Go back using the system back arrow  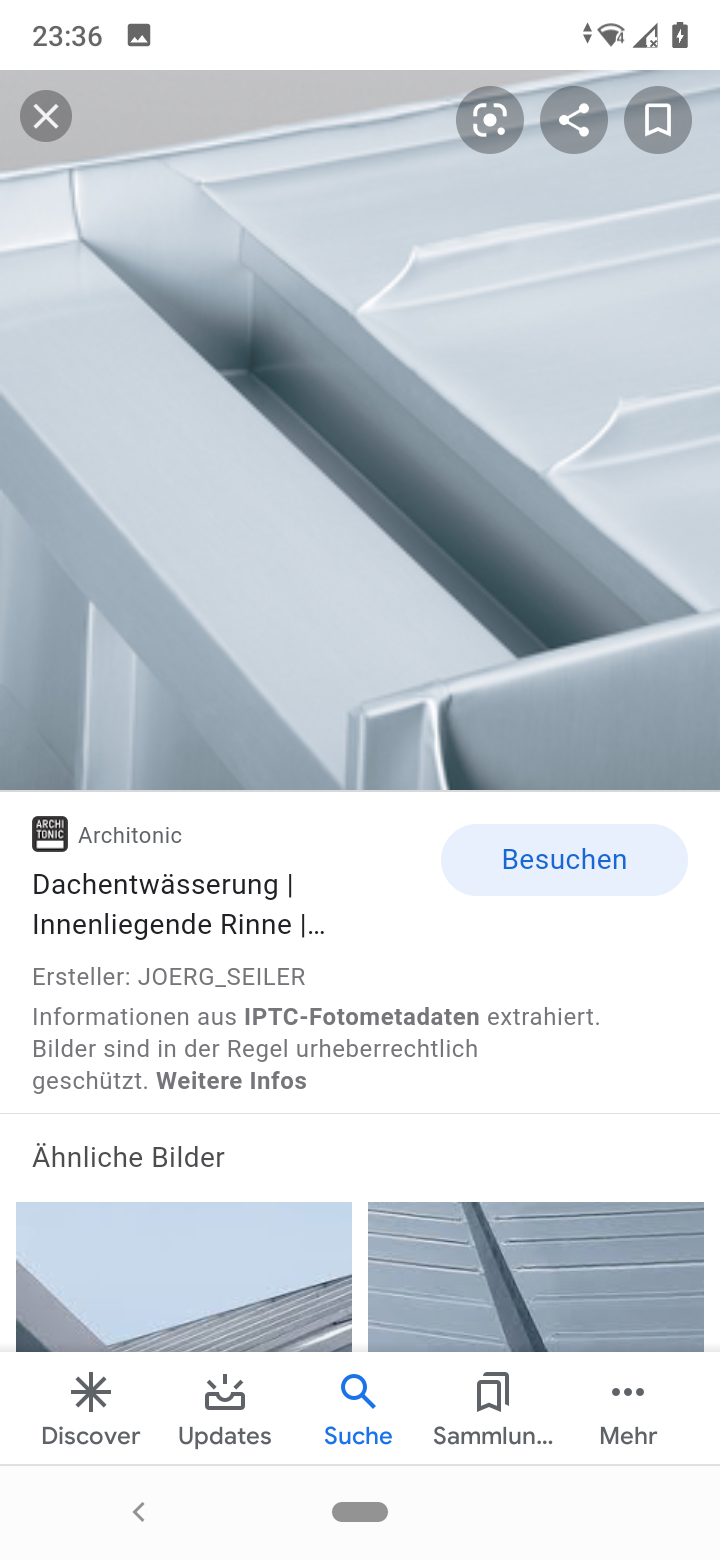[139, 1512]
